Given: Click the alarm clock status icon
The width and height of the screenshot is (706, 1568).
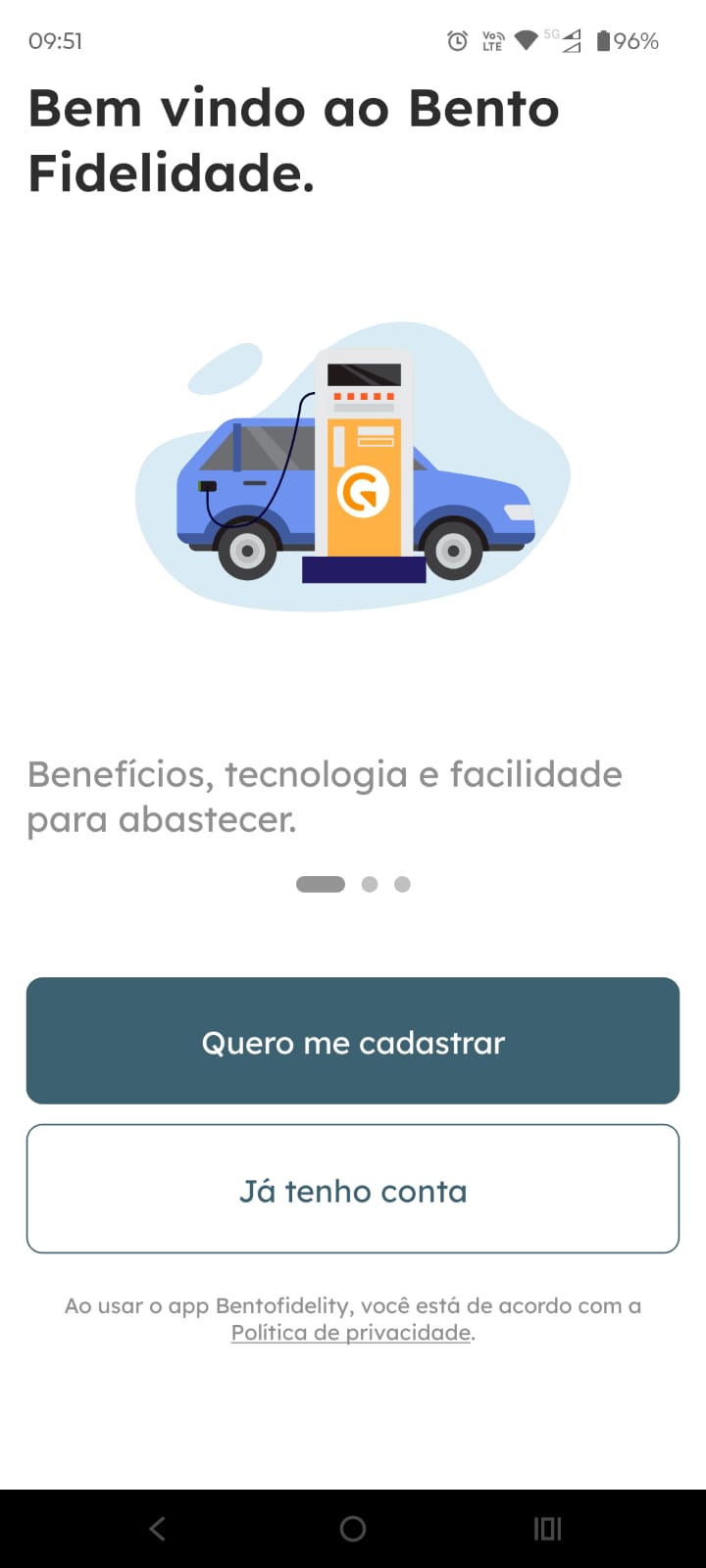Looking at the screenshot, I should tap(457, 41).
